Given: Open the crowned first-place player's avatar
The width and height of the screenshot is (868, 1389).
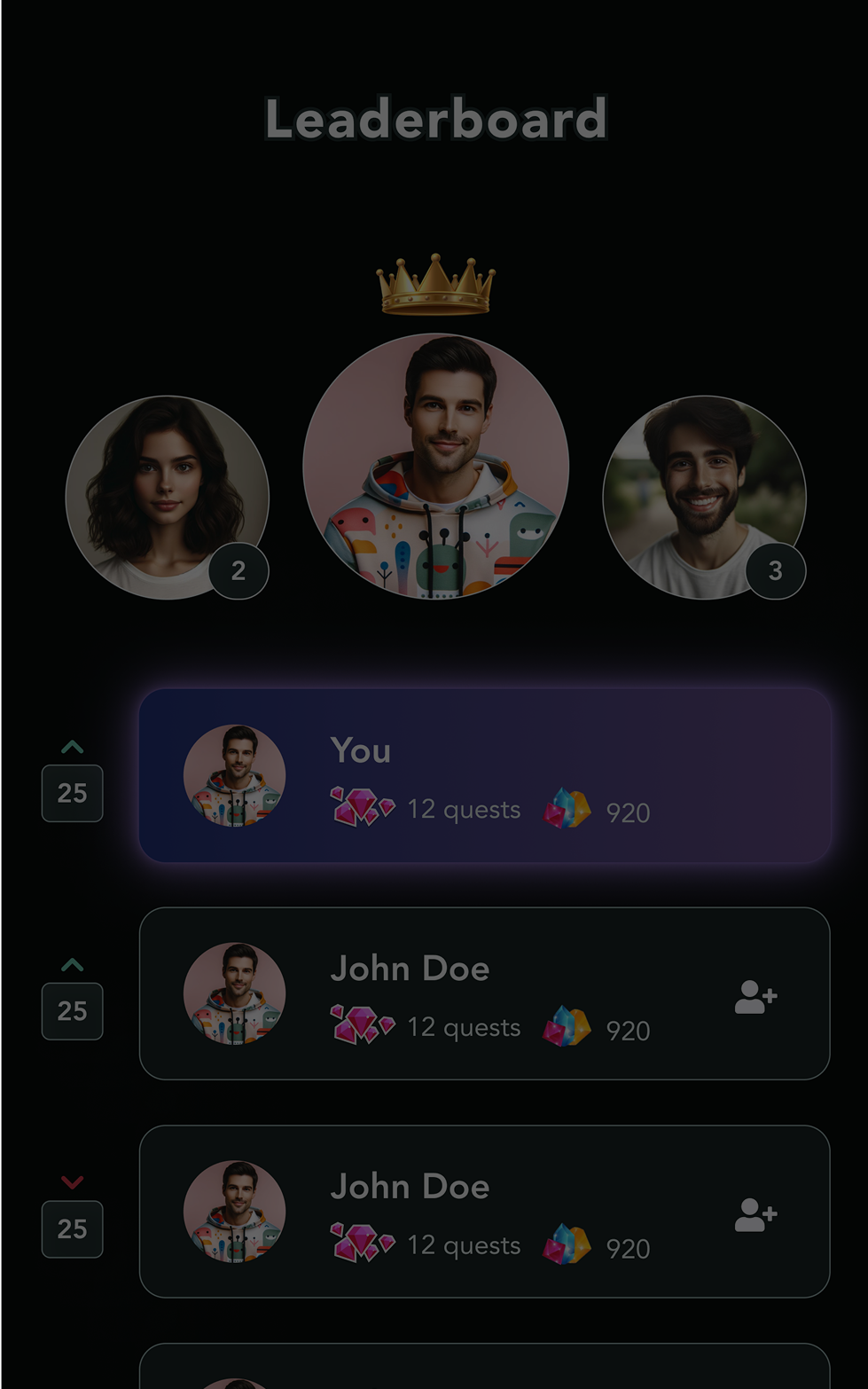Looking at the screenshot, I should pyautogui.click(x=435, y=467).
